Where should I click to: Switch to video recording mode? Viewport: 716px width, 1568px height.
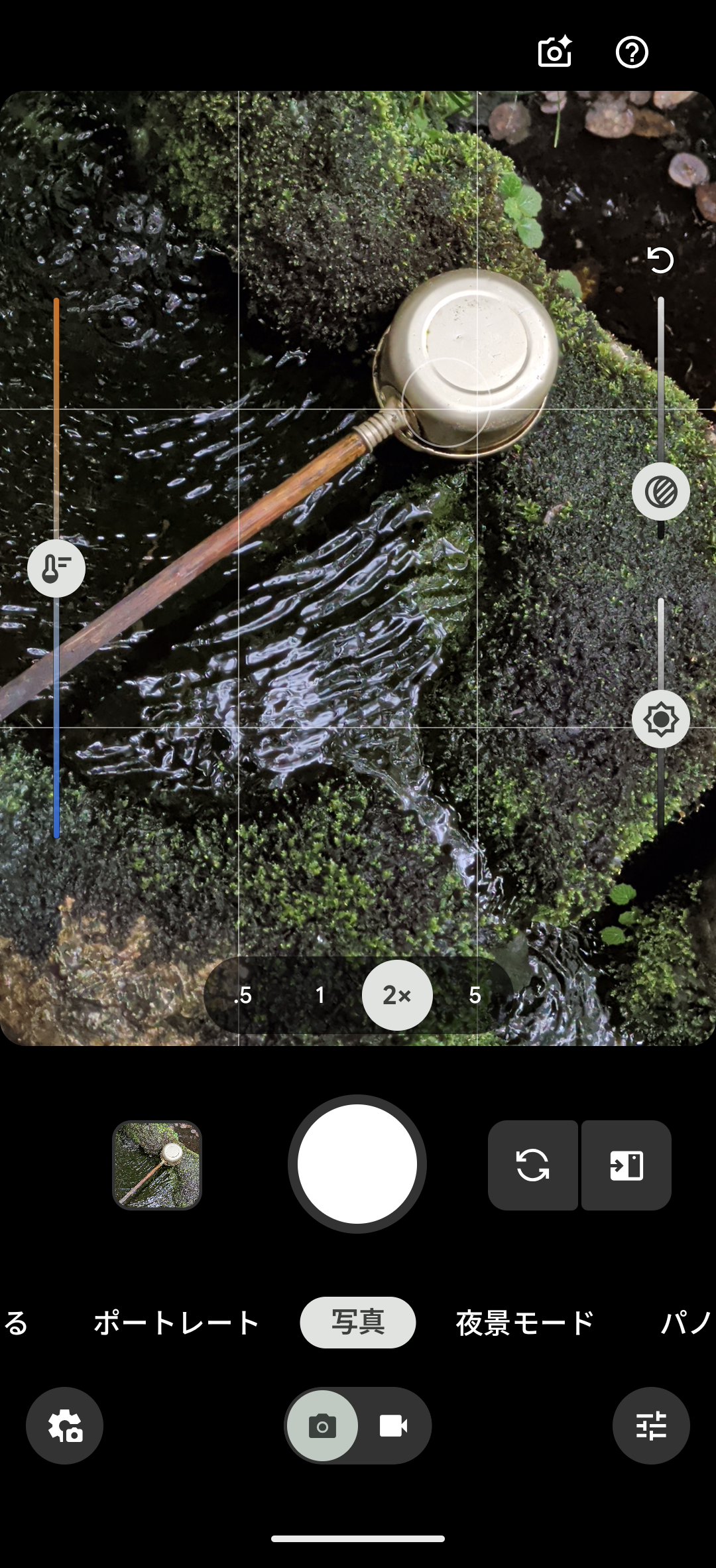pos(394,1425)
